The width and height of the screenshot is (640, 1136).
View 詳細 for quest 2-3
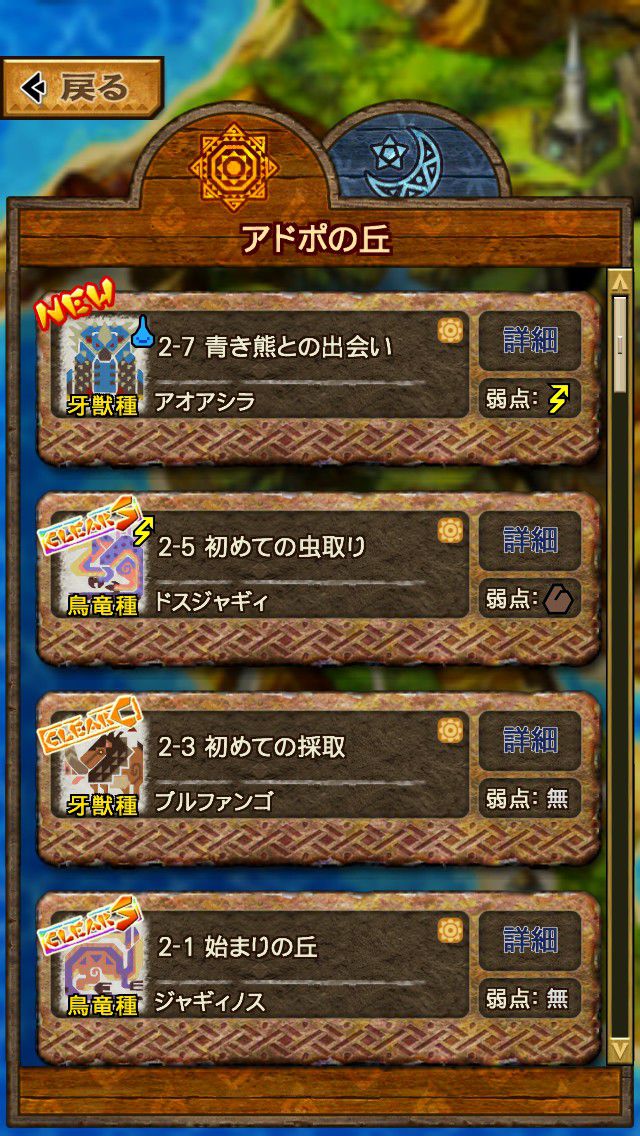coord(529,741)
